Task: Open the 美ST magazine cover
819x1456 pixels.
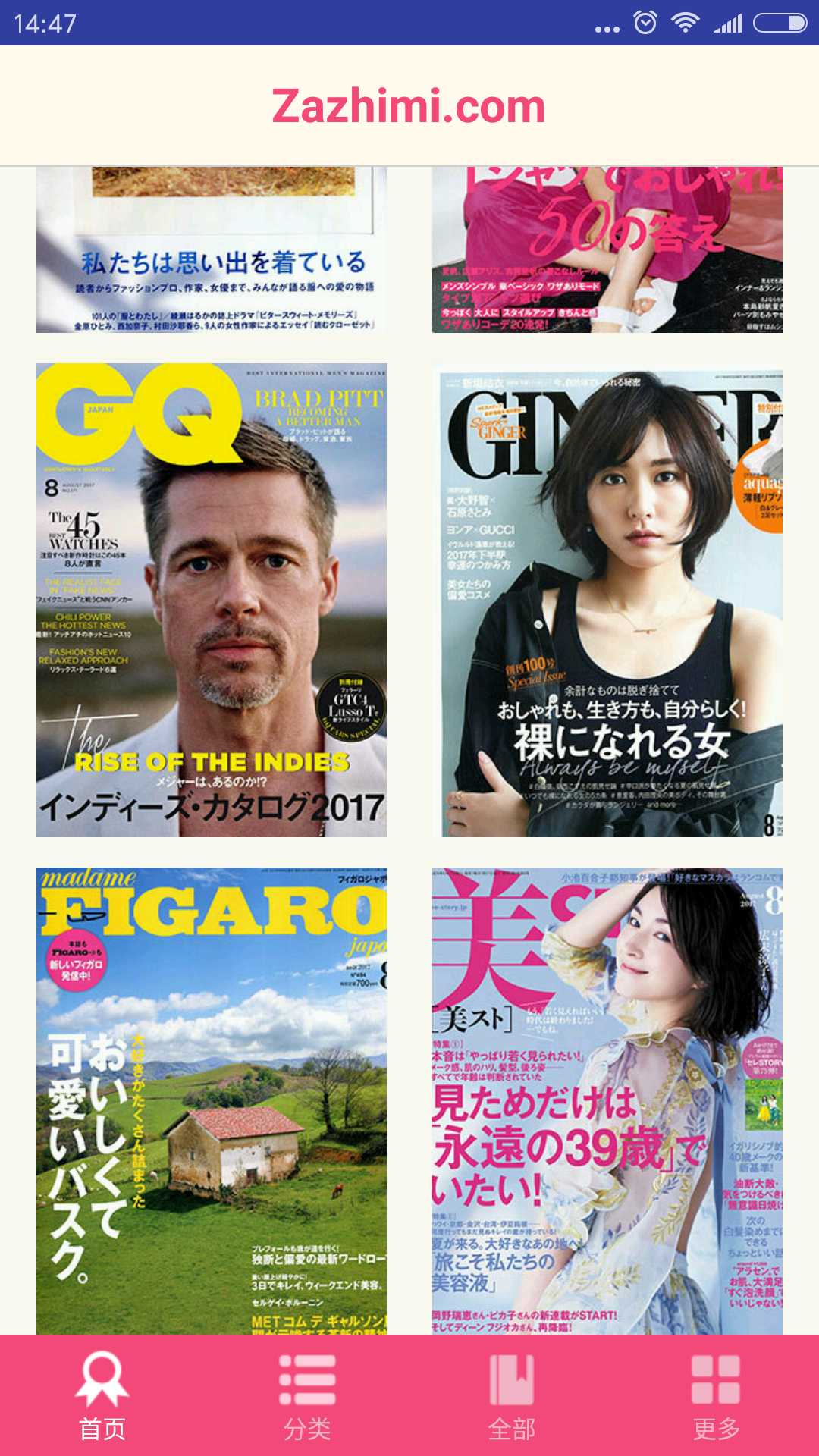Action: 607,1100
